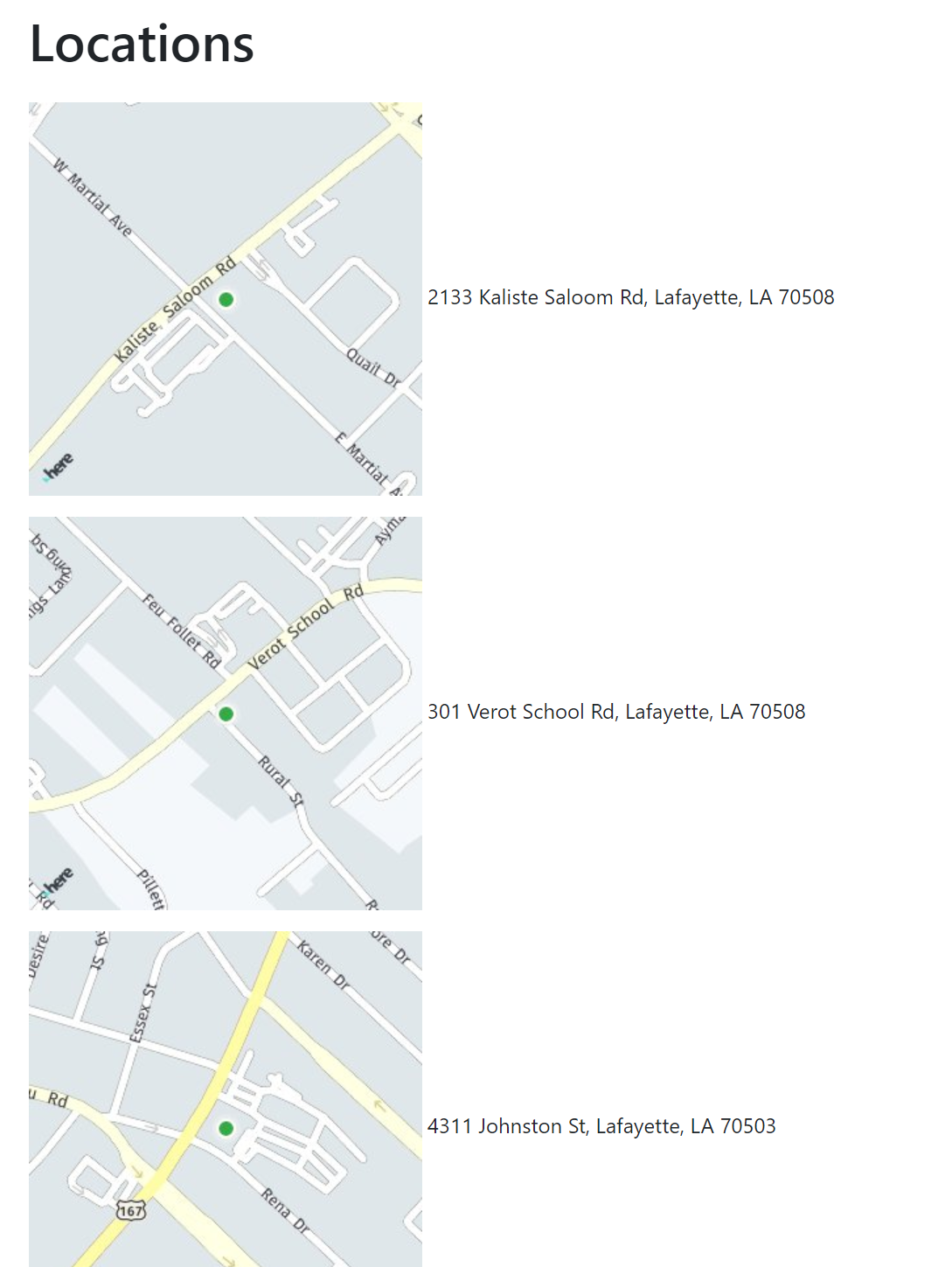Open the map for 301 Verot School Rd
Screen dimensions: 952x1267
226,714
